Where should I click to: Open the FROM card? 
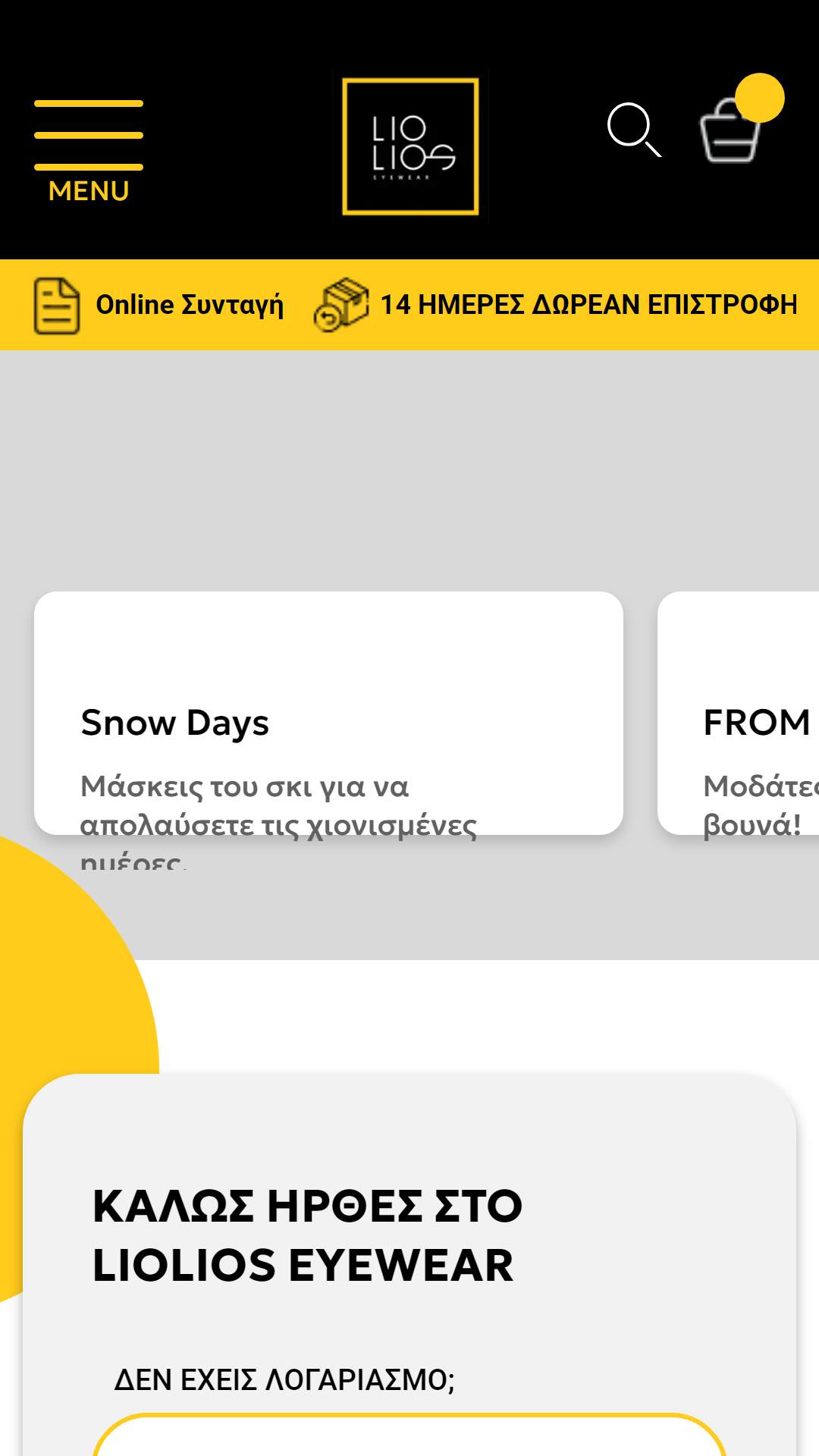pos(738,713)
